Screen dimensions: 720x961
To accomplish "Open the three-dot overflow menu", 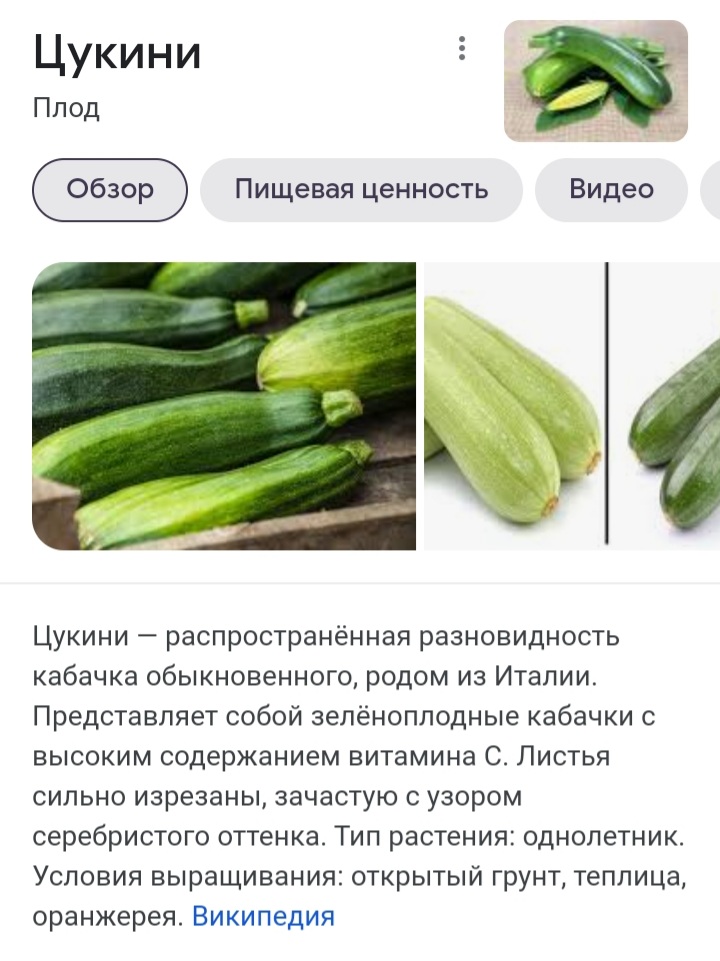I will coord(461,48).
